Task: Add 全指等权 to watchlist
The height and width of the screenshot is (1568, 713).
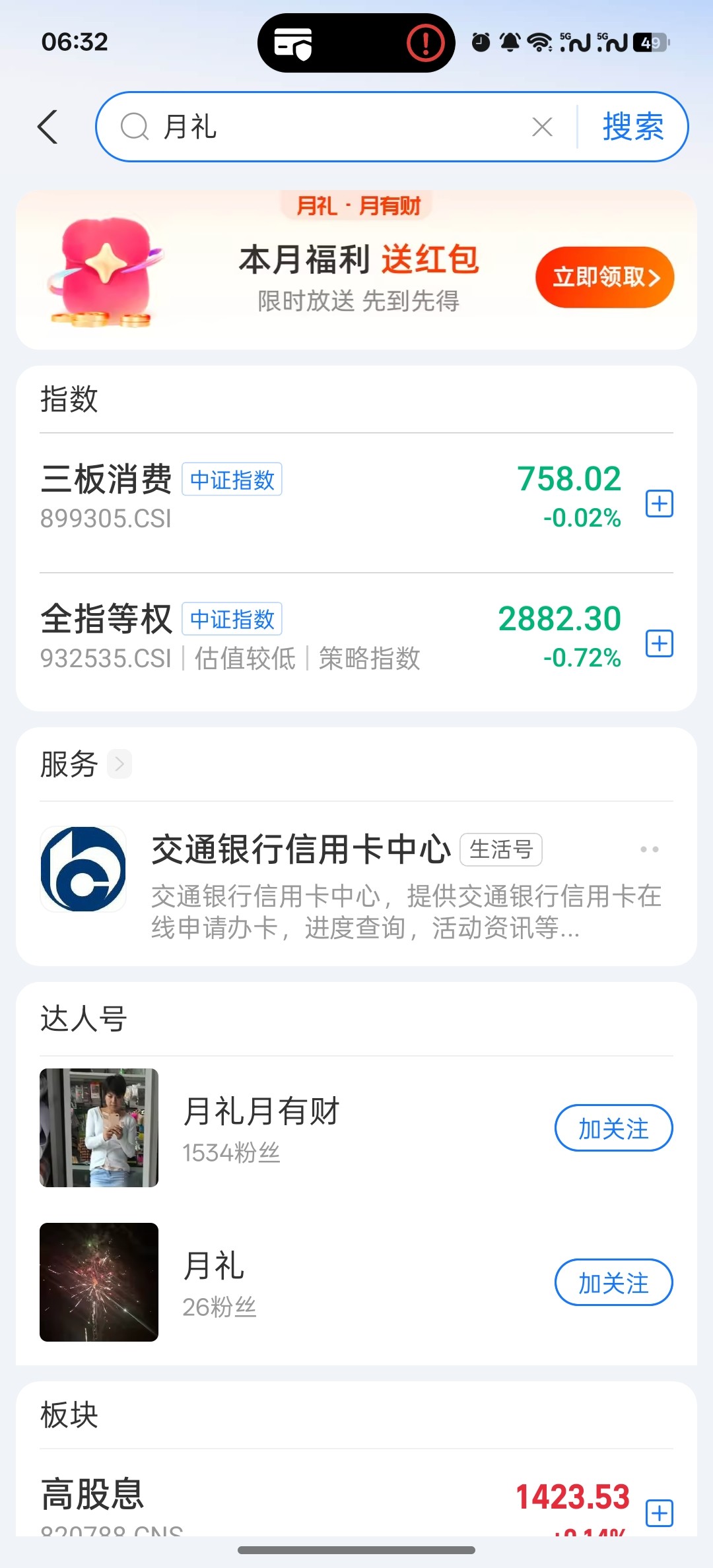Action: 659,643
